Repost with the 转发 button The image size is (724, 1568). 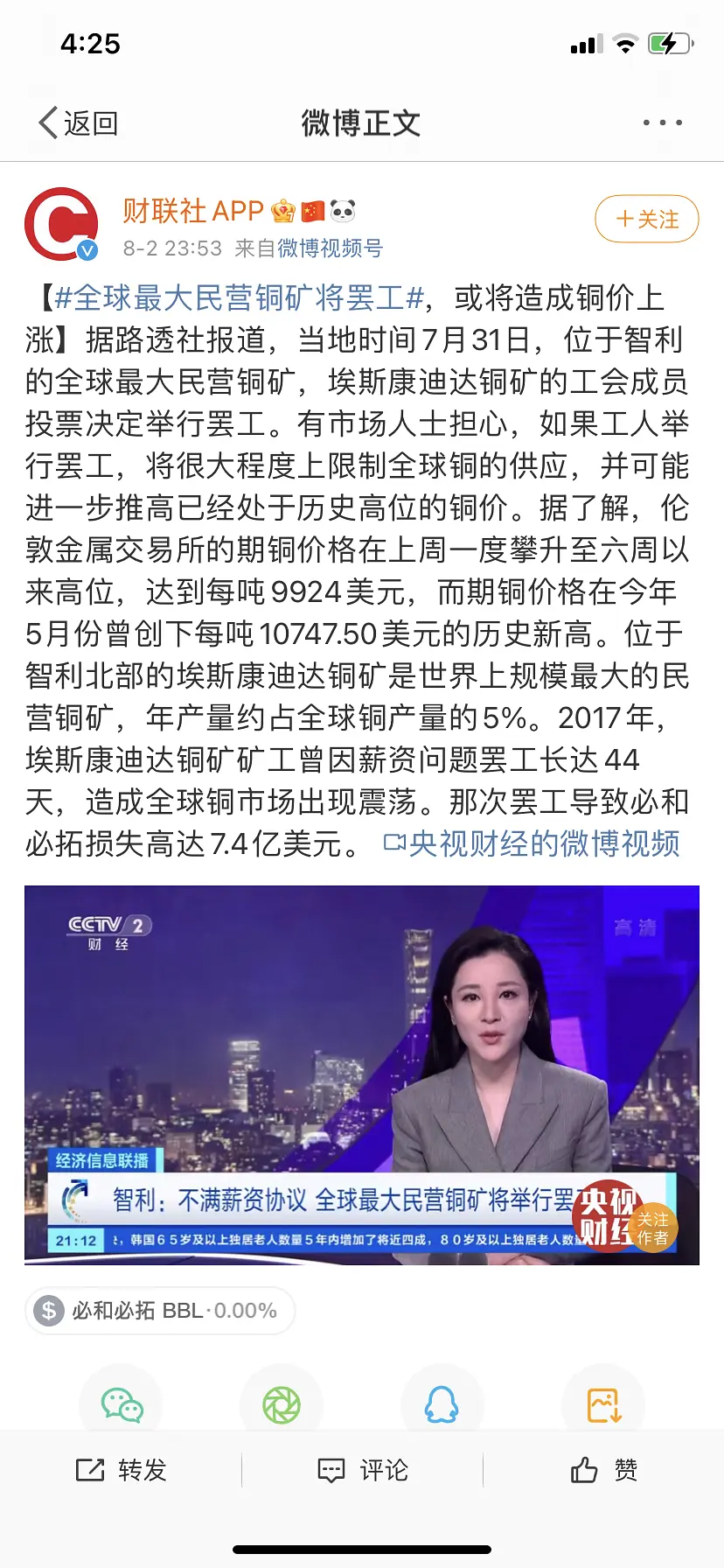click(x=122, y=1470)
